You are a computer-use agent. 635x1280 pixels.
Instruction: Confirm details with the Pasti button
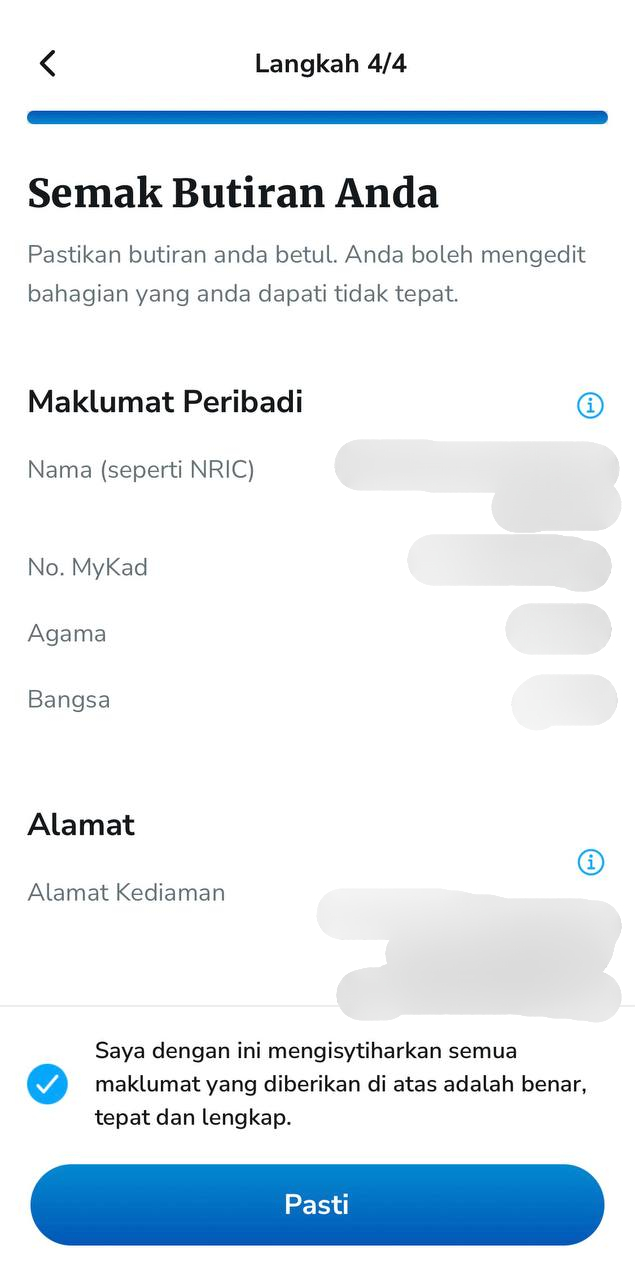317,1204
